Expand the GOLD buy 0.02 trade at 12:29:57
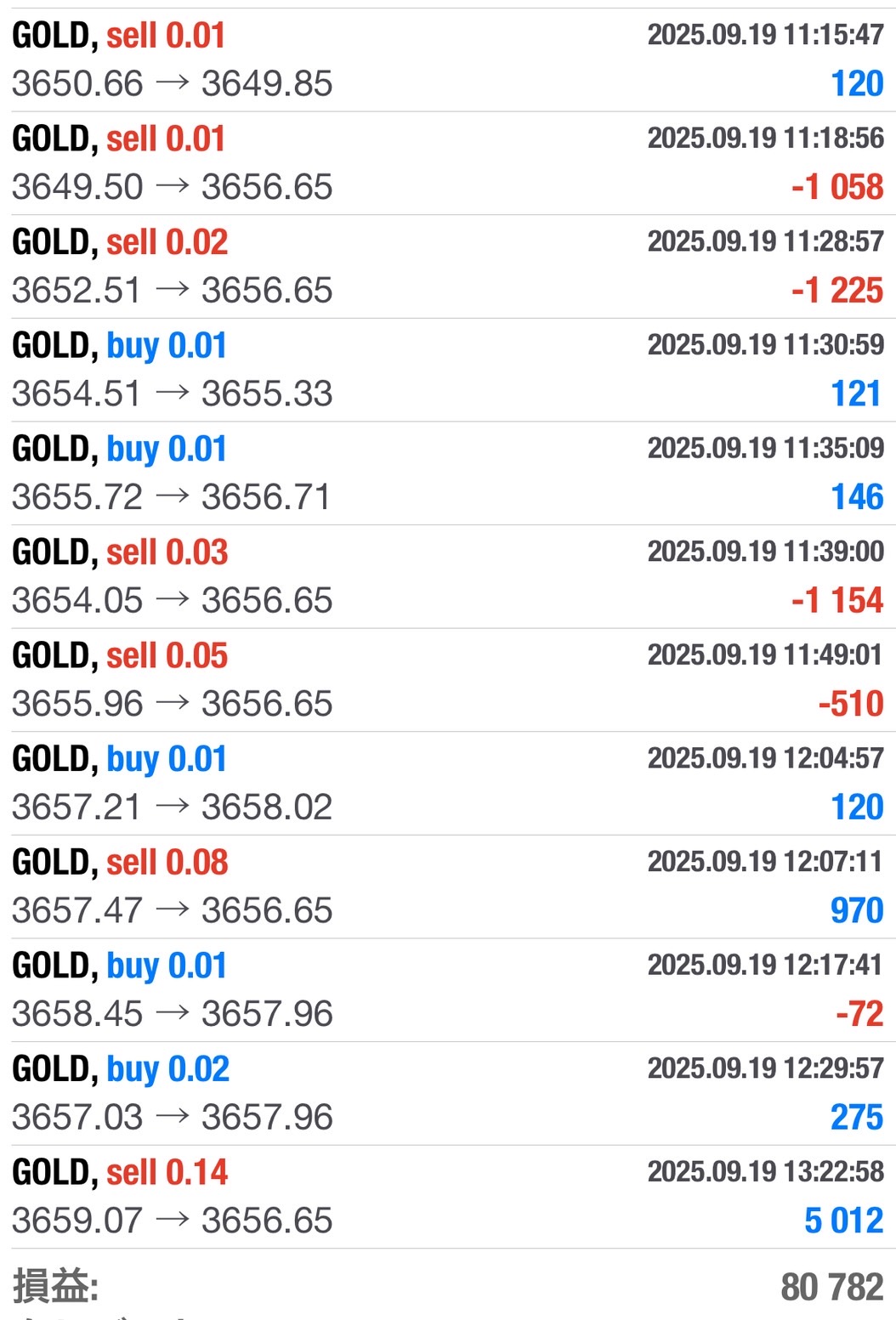Screen dimensions: 896x1320 448,1093
